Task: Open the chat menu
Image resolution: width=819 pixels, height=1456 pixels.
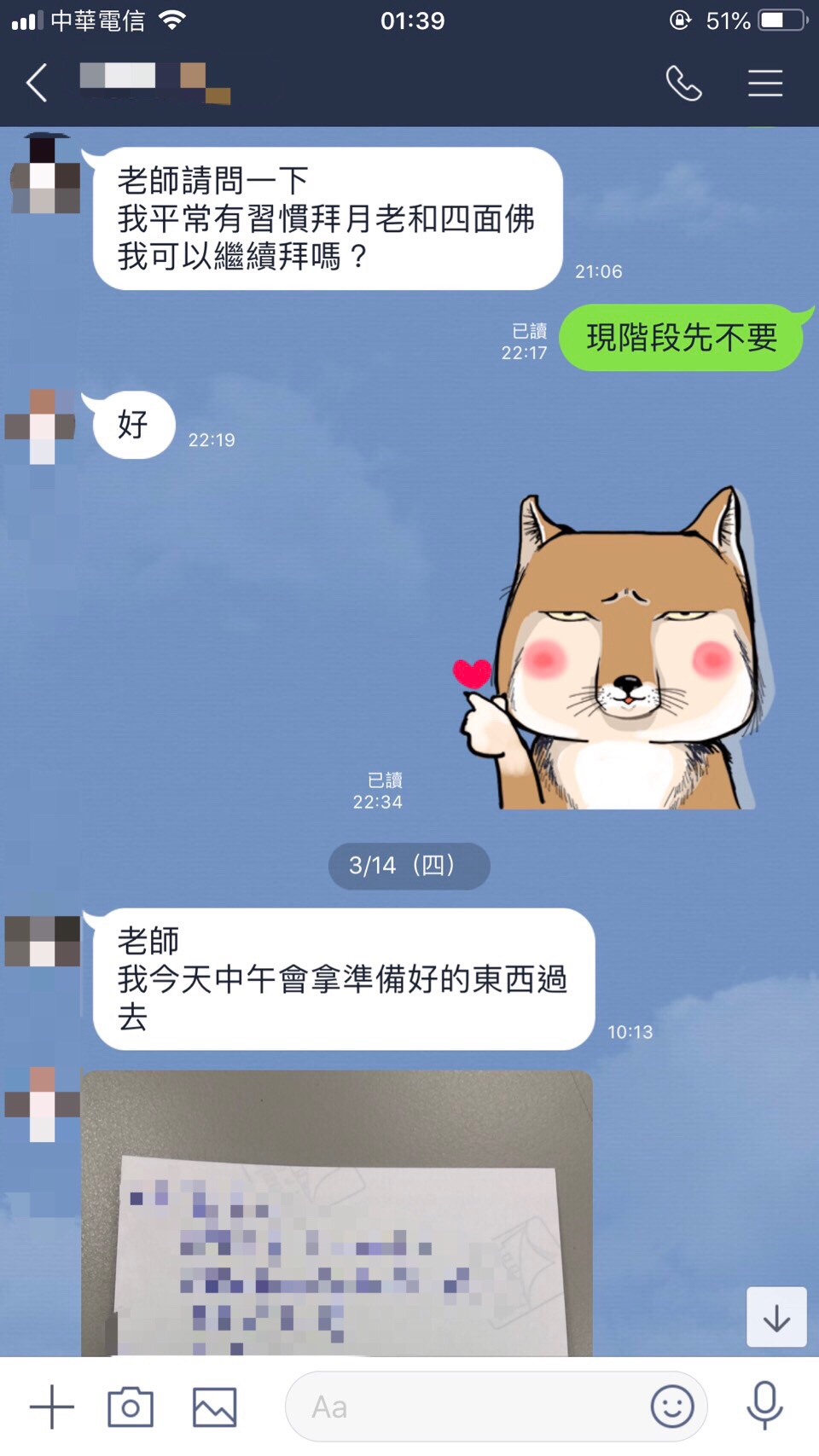Action: 765,84
